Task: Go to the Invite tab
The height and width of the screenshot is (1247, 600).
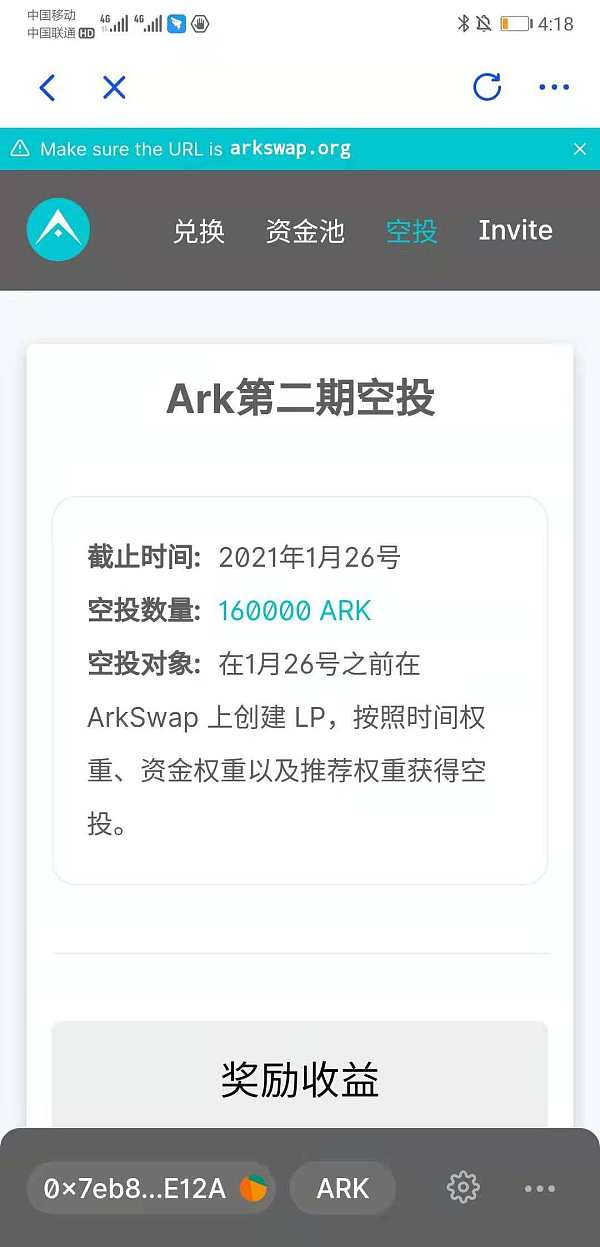Action: (x=515, y=231)
